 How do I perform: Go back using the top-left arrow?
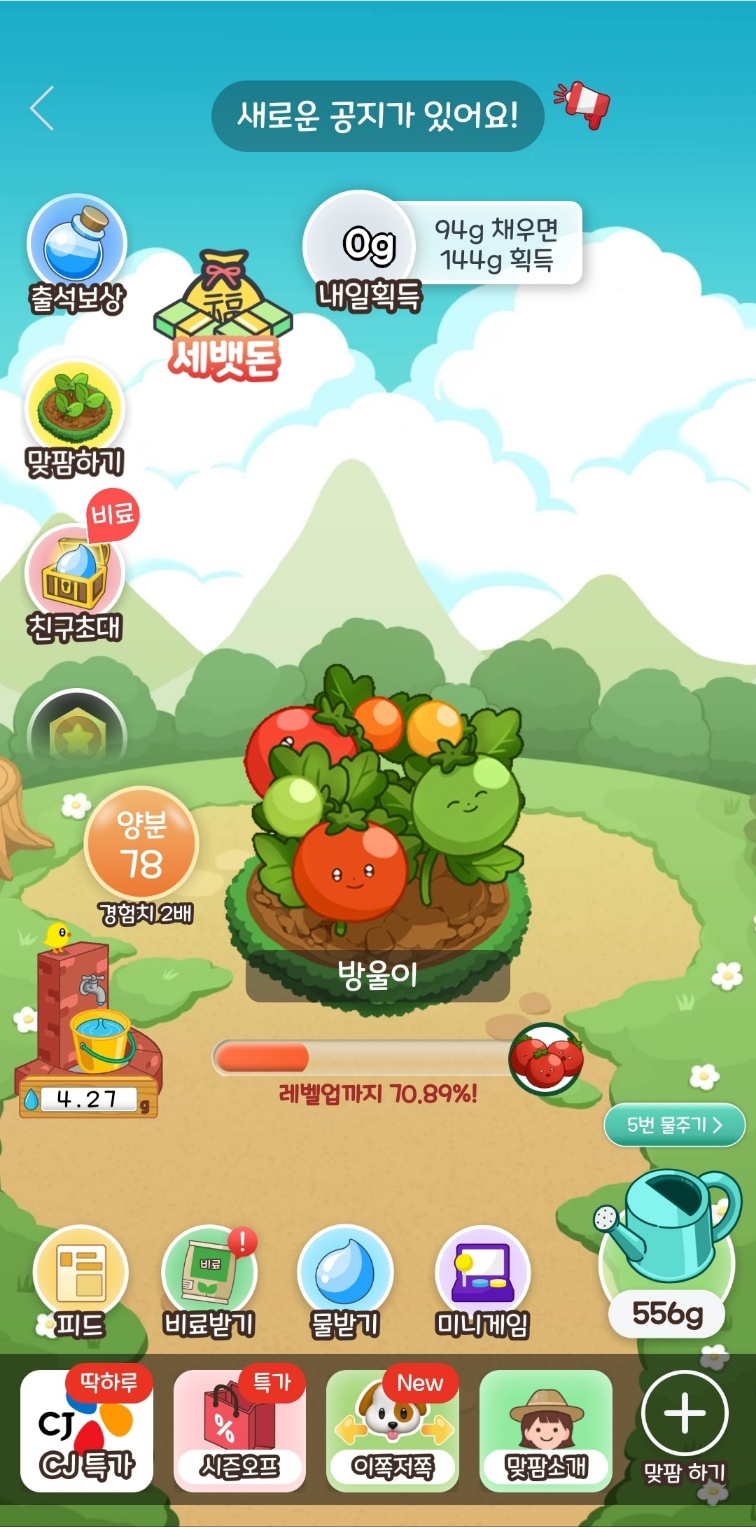click(42, 109)
